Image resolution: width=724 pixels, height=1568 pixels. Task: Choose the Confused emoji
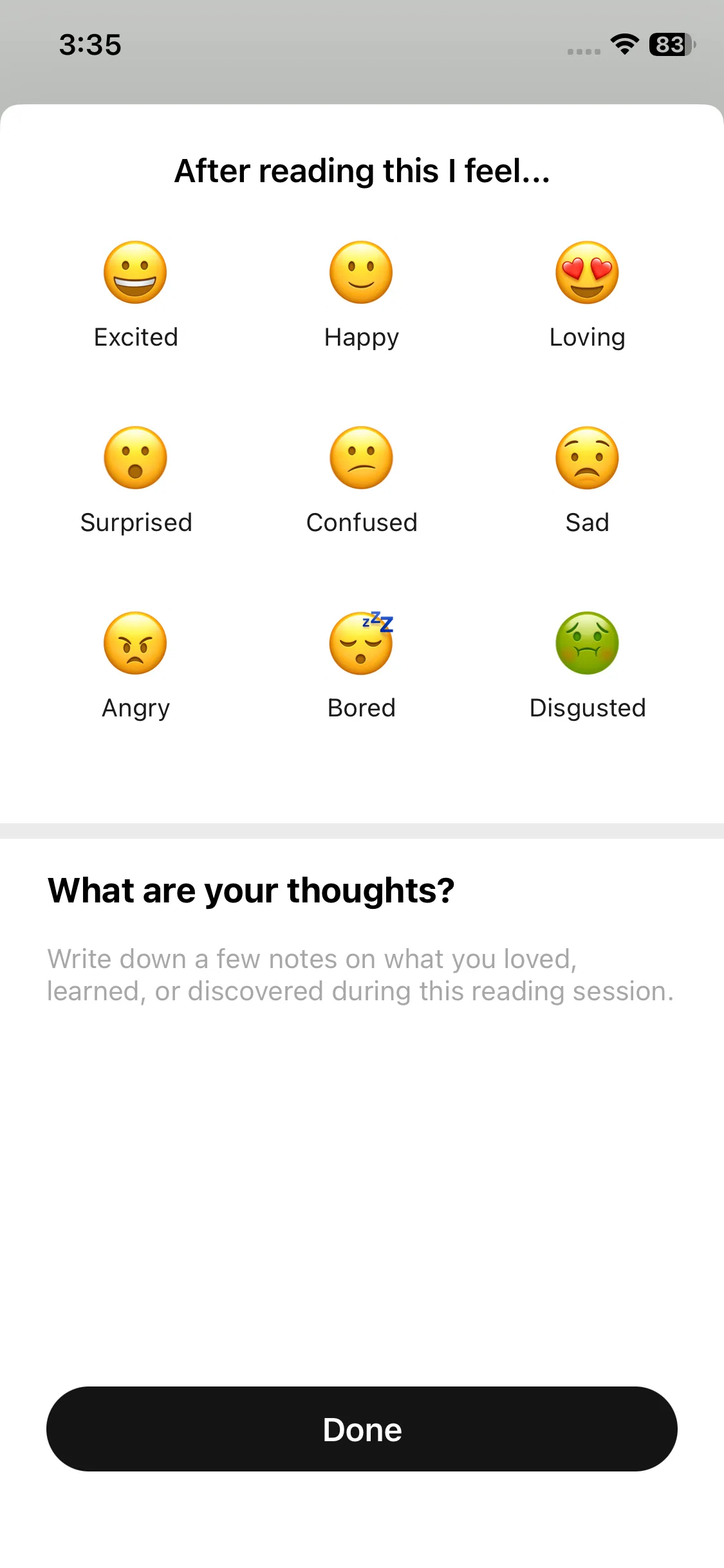click(361, 458)
